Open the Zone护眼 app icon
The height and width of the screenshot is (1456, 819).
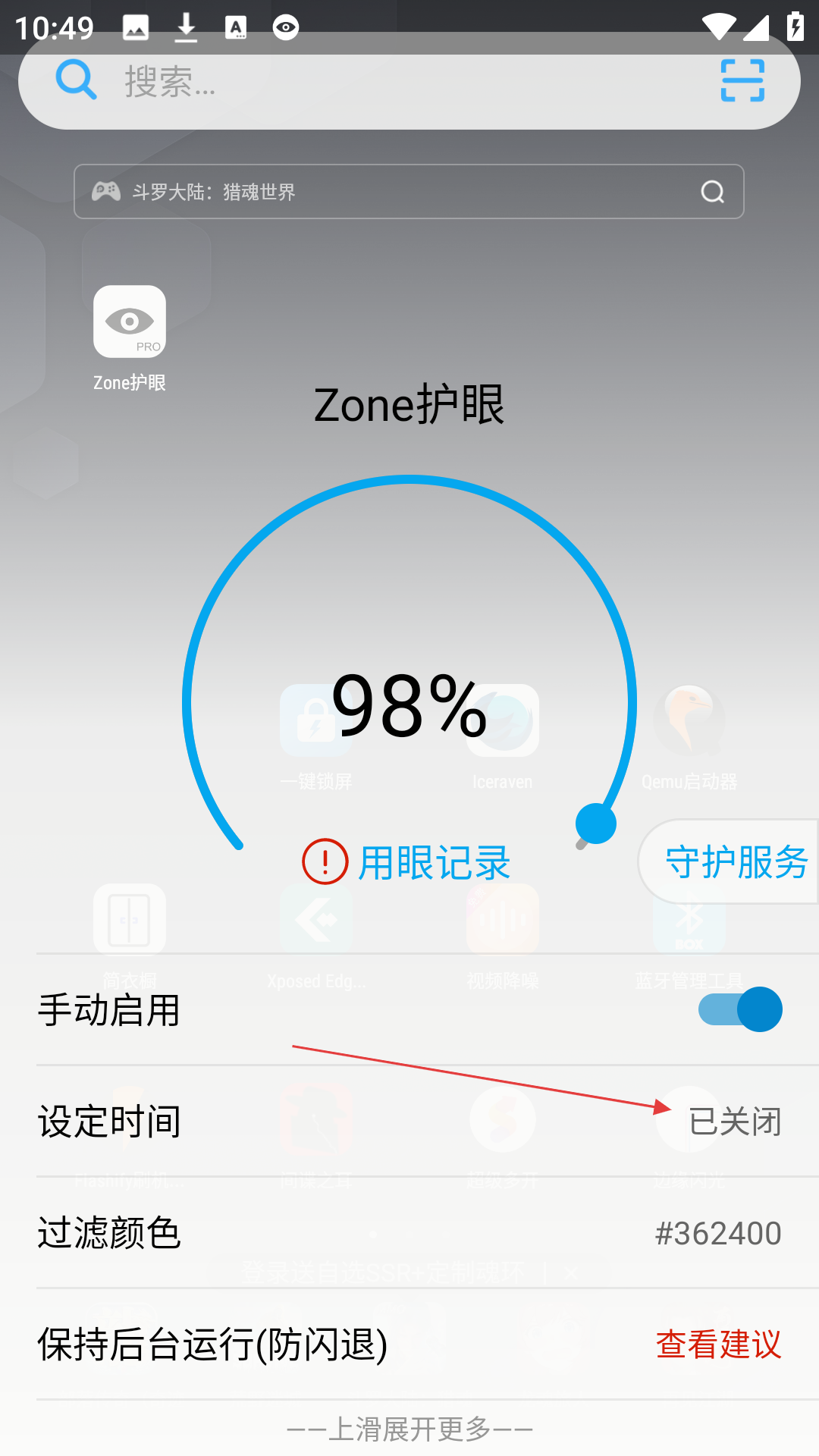[130, 322]
